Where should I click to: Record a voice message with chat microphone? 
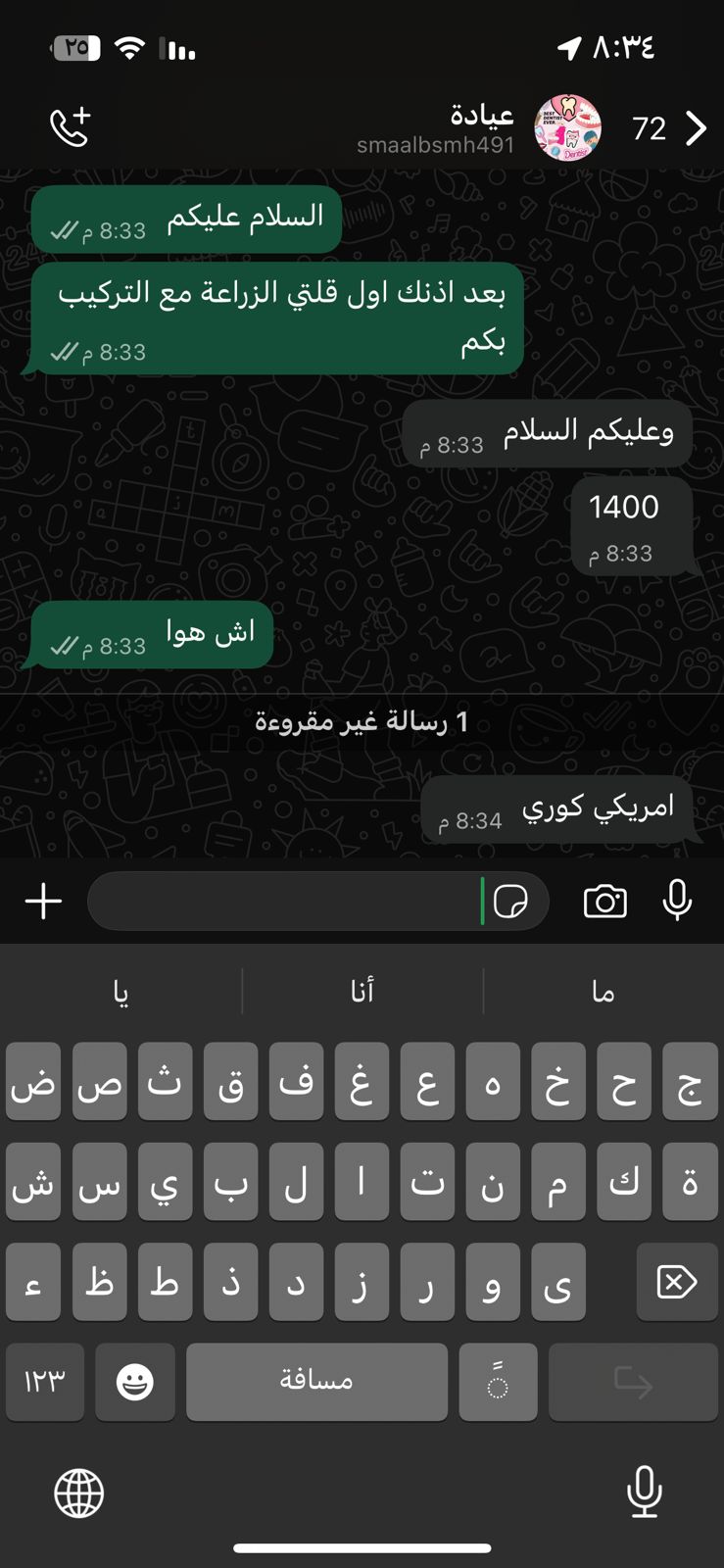point(677,901)
